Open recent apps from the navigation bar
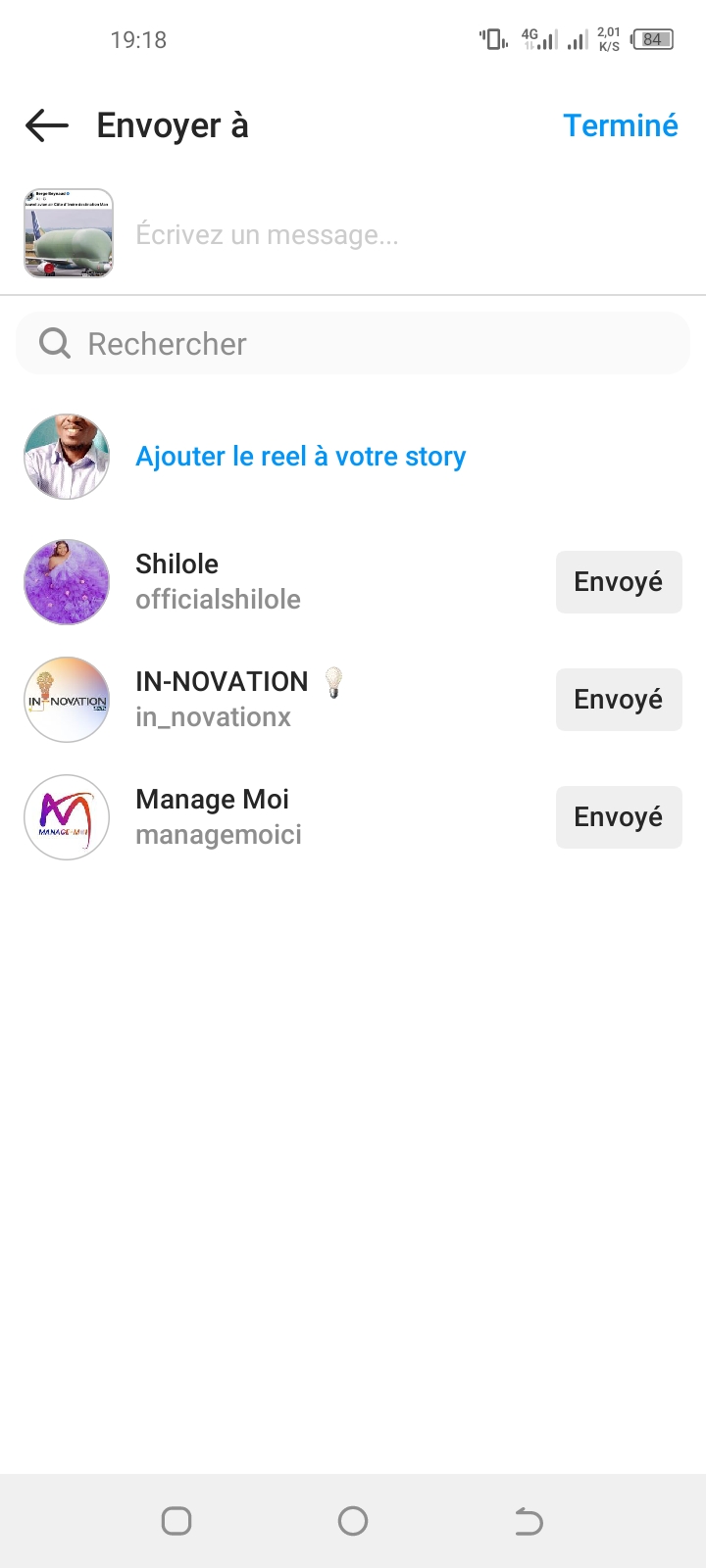Screen dimensions: 706x1568 pyautogui.click(x=176, y=1521)
